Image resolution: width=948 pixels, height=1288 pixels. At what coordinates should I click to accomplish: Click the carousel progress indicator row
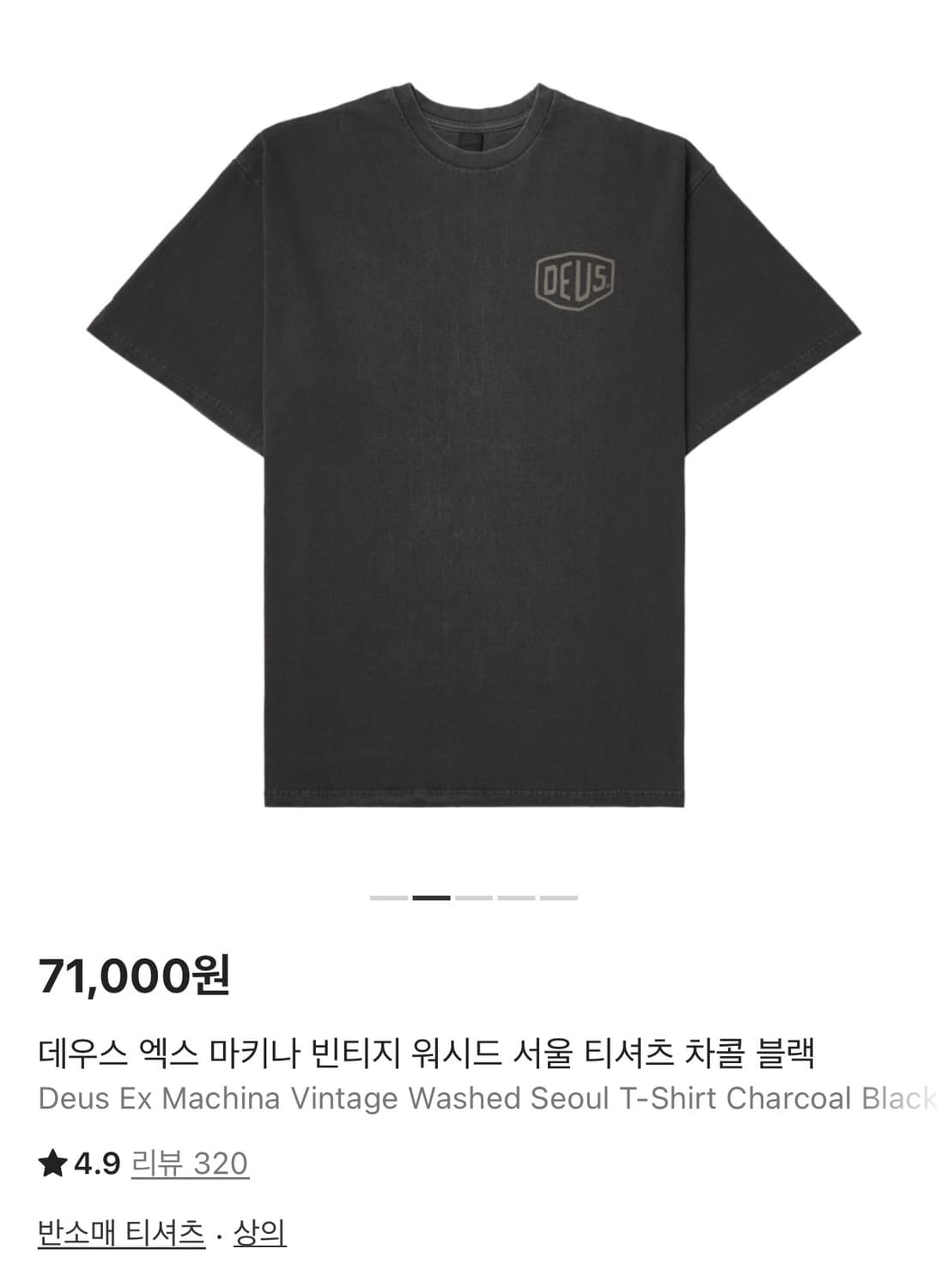tap(474, 896)
